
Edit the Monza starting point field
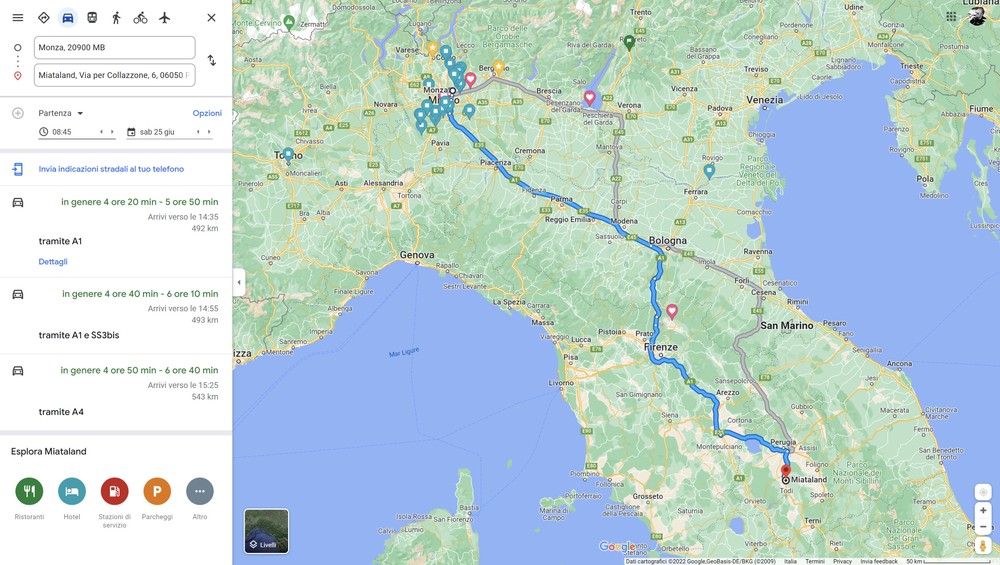point(114,47)
